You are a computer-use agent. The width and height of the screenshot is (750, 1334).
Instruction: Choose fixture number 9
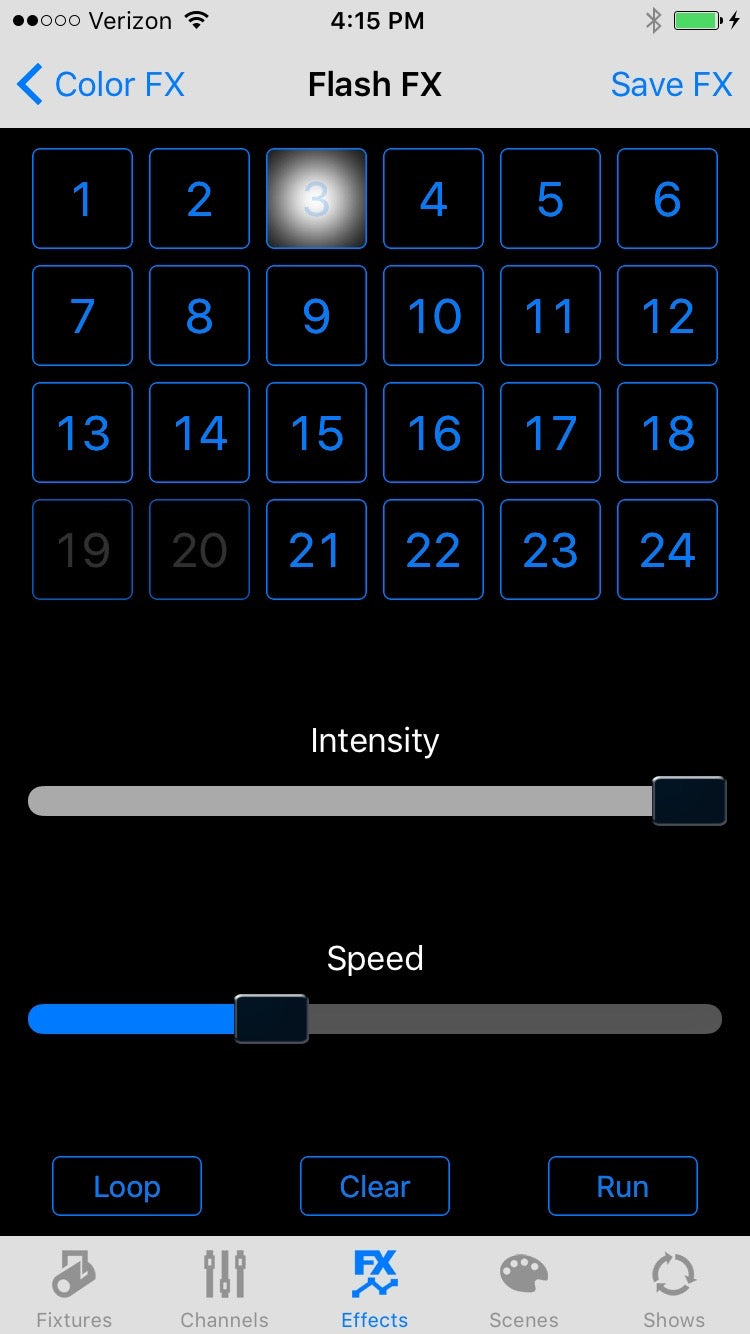(x=316, y=316)
